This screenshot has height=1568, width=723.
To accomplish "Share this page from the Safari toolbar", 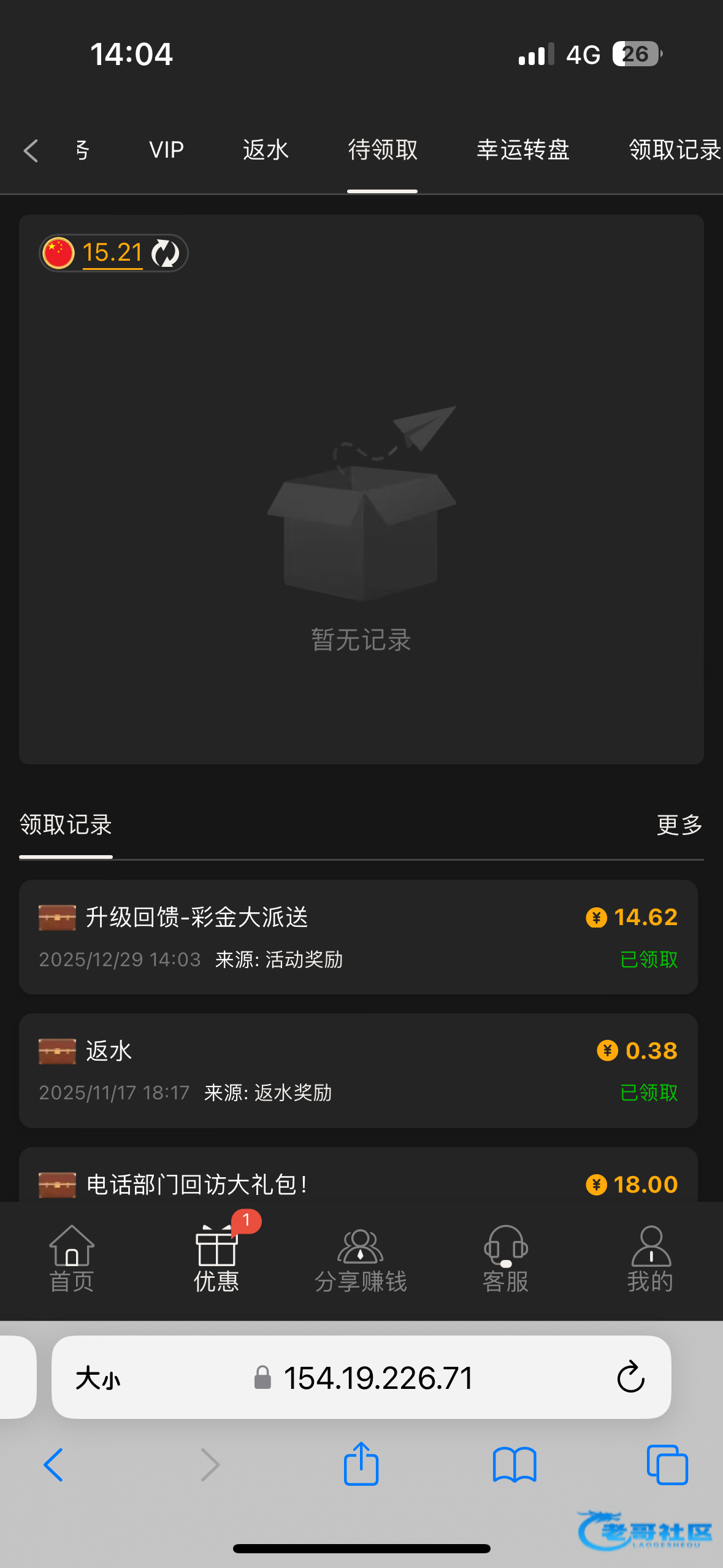I will pyautogui.click(x=361, y=1464).
